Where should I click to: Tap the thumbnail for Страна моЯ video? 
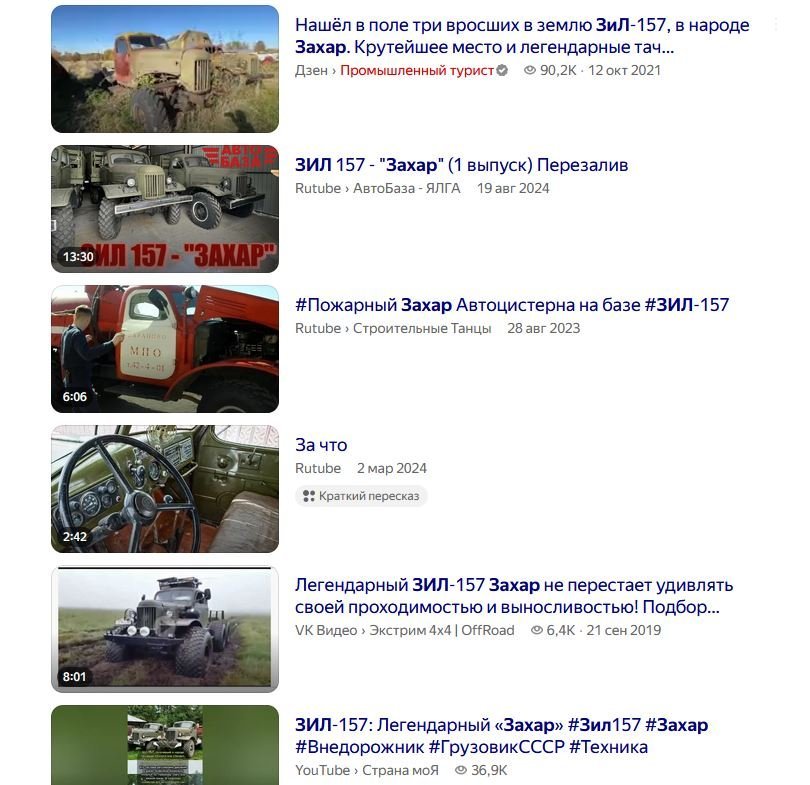165,745
